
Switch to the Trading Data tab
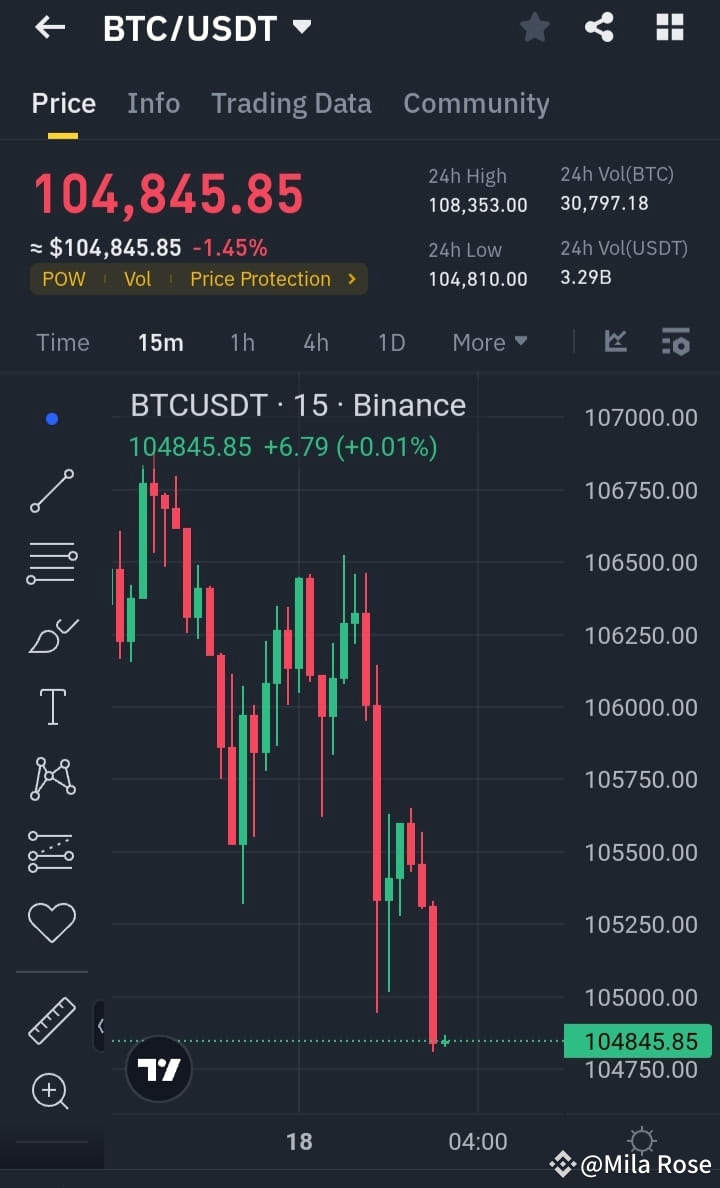[x=291, y=103]
